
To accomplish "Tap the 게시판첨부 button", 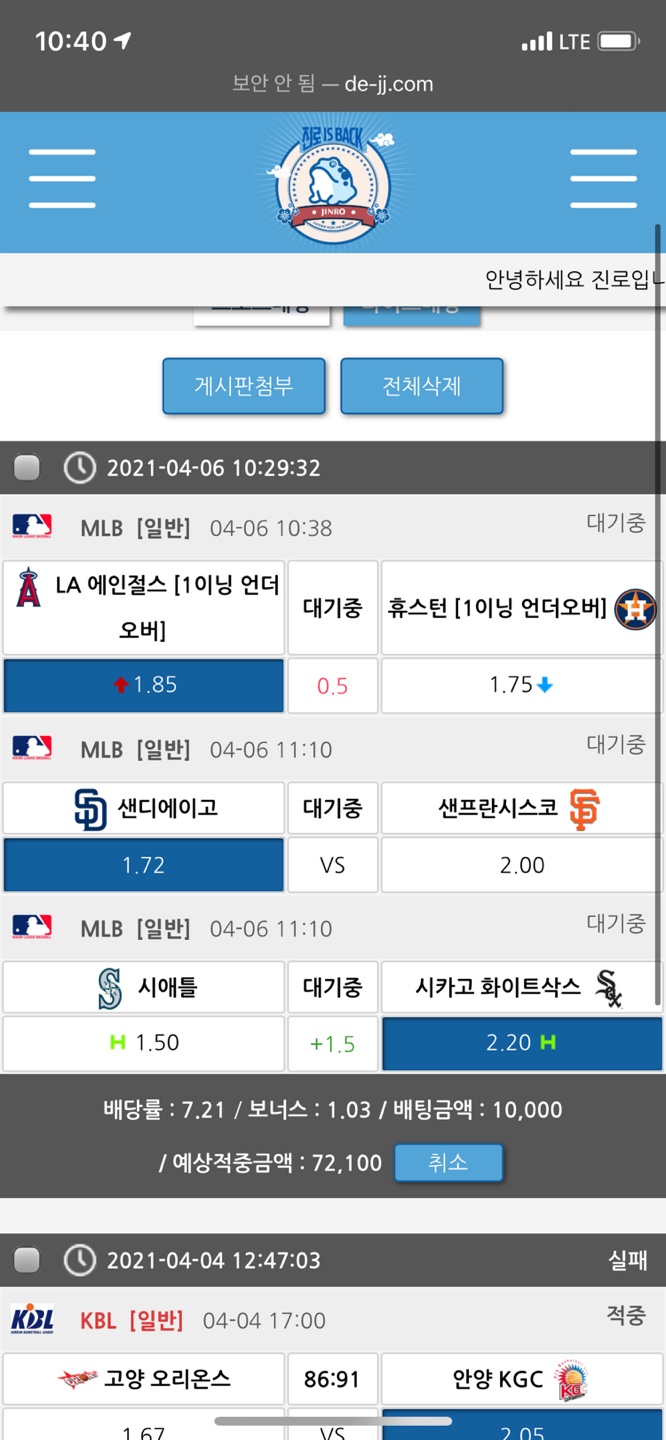I will [244, 386].
